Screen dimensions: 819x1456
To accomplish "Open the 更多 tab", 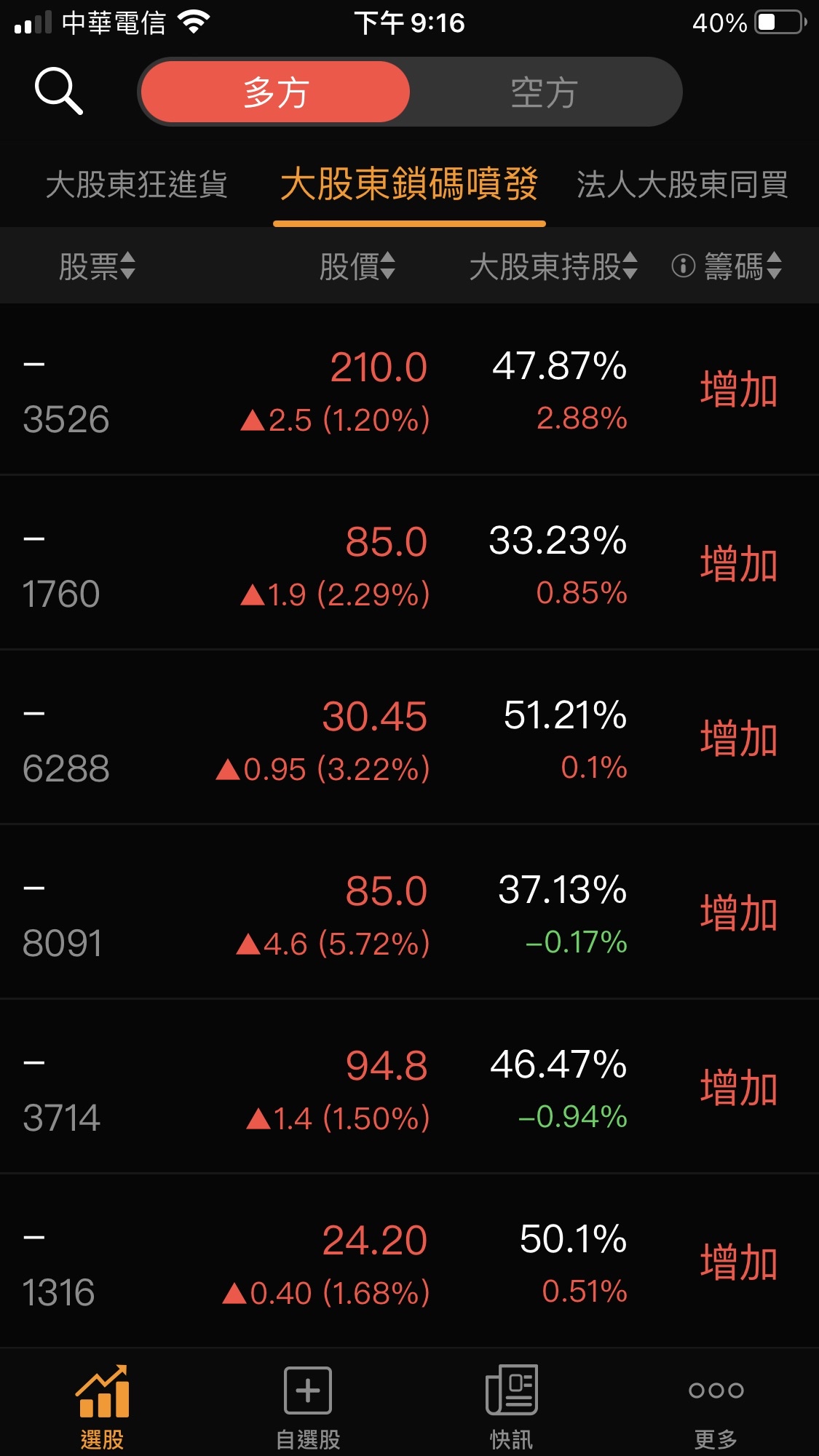I will (716, 1406).
